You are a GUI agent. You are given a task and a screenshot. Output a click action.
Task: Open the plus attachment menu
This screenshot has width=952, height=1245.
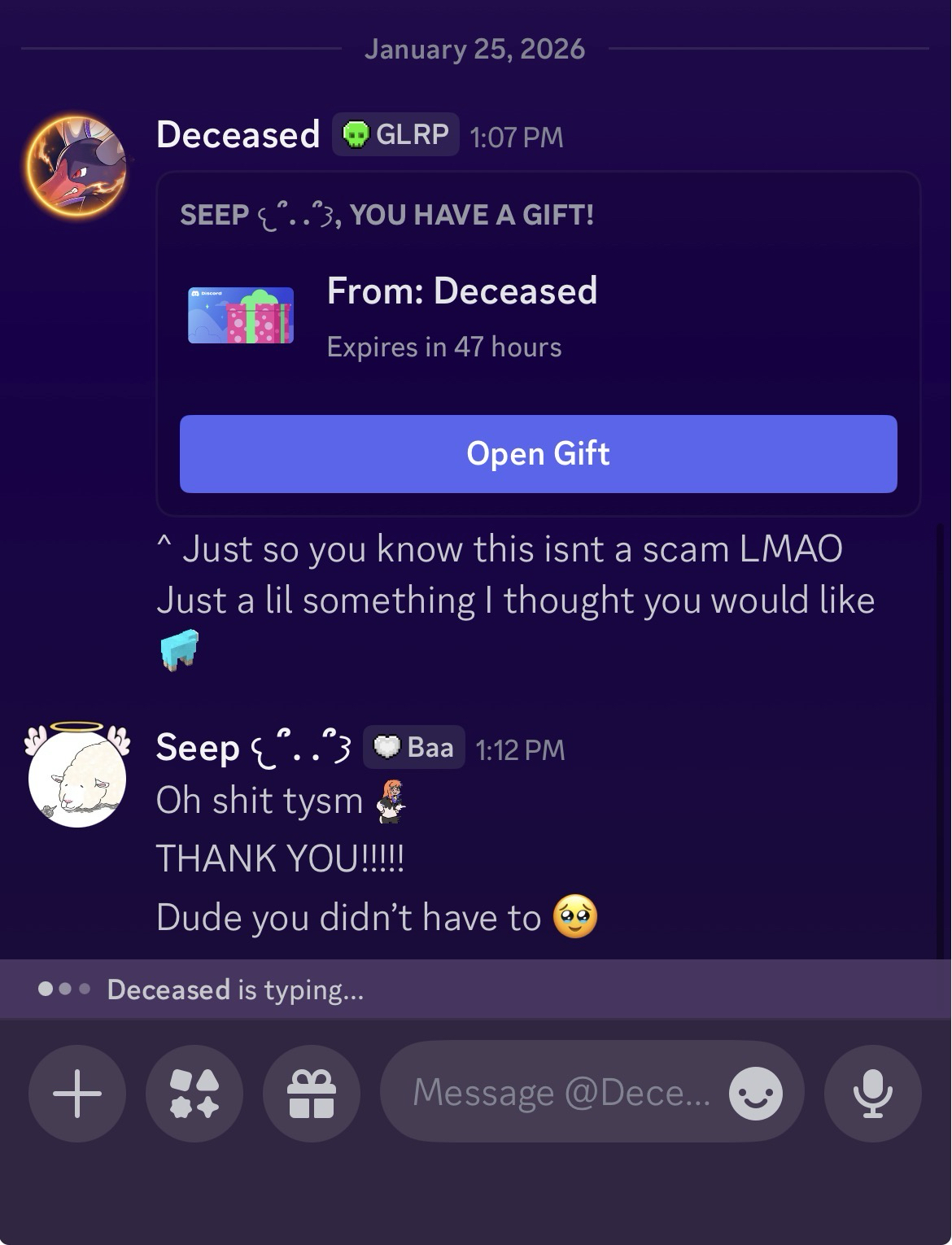[x=77, y=1093]
